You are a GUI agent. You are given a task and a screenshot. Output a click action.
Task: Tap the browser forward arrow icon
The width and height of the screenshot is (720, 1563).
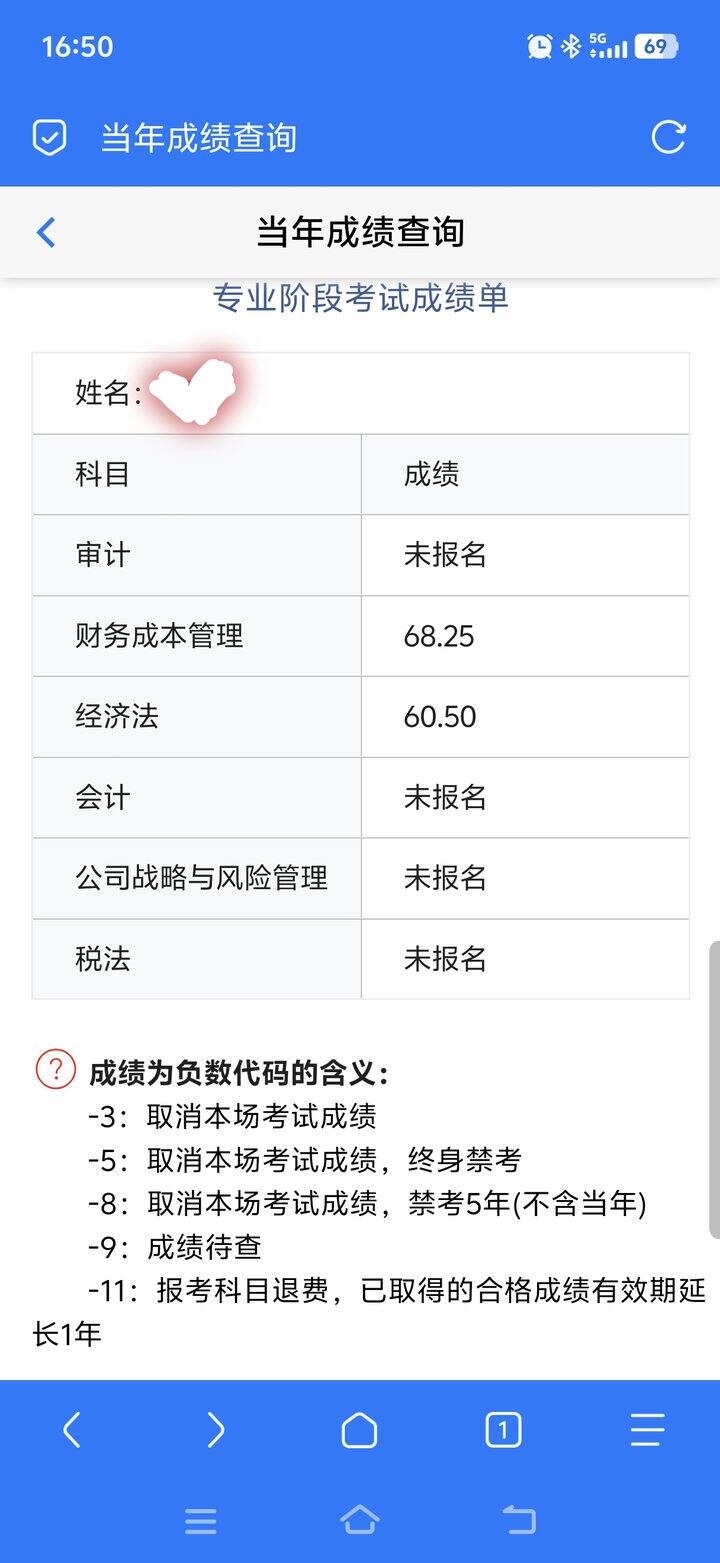pos(214,1430)
